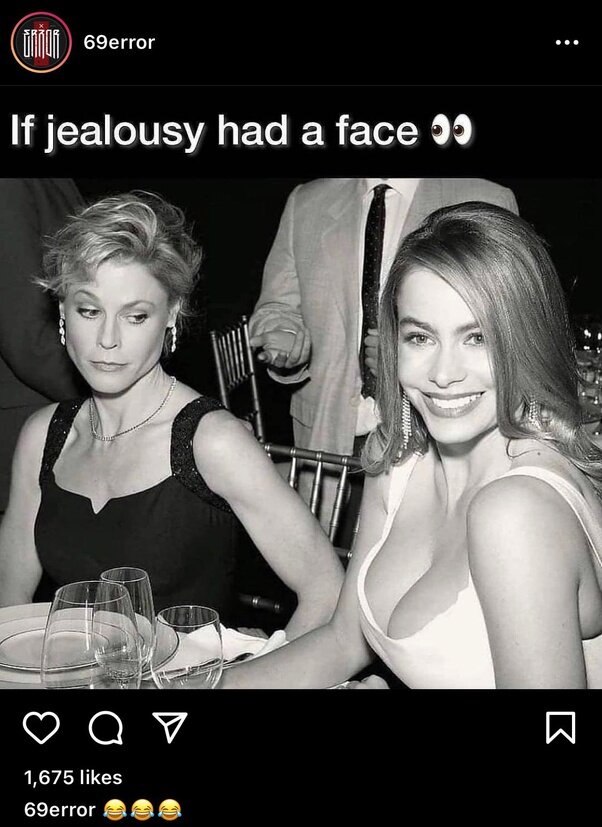Open the 69error profile avatar
The width and height of the screenshot is (602, 827).
(x=41, y=43)
